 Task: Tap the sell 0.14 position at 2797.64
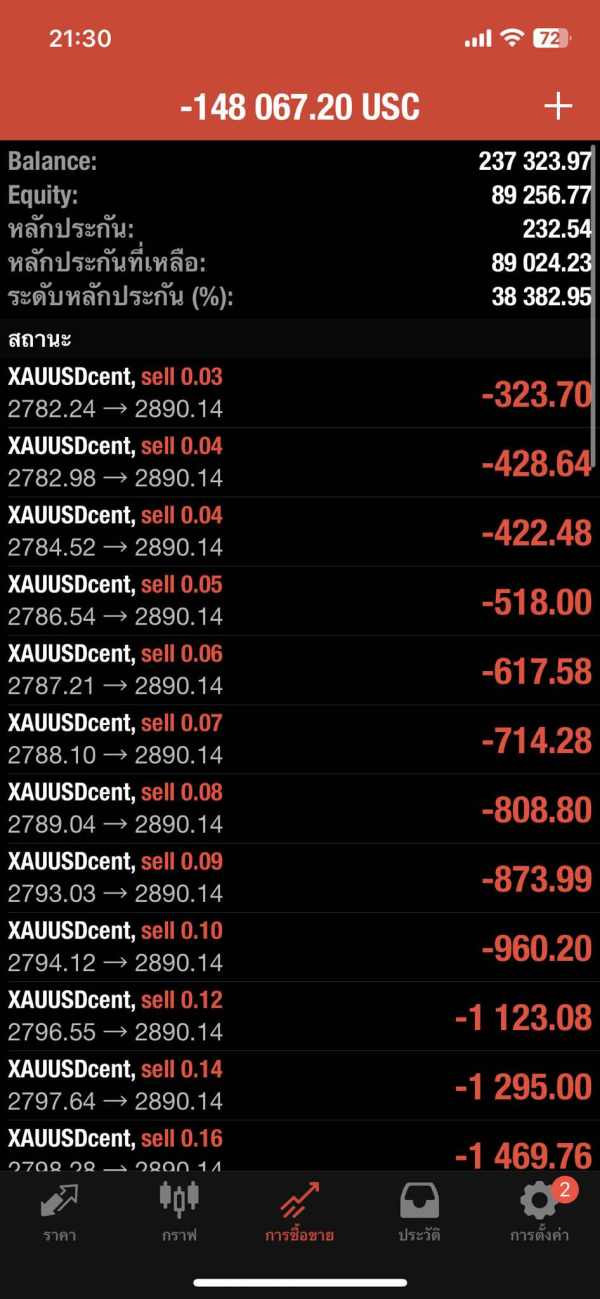300,1085
